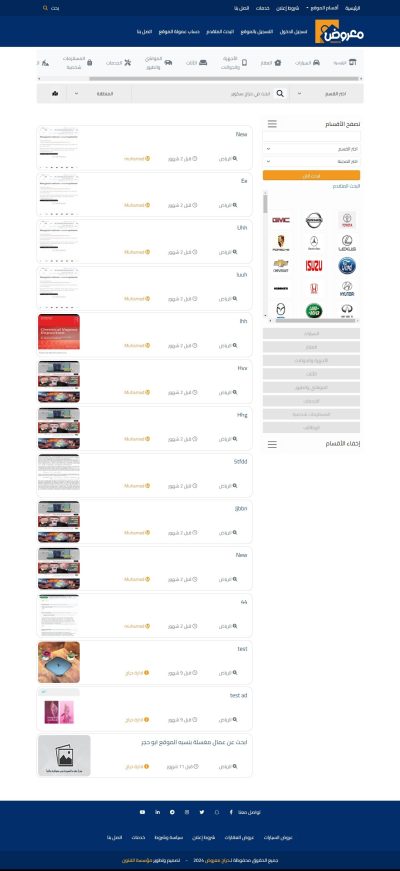Viewport: 400px width, 871px height.
Task: Open the YouTube icon in the footer
Action: click(x=142, y=812)
